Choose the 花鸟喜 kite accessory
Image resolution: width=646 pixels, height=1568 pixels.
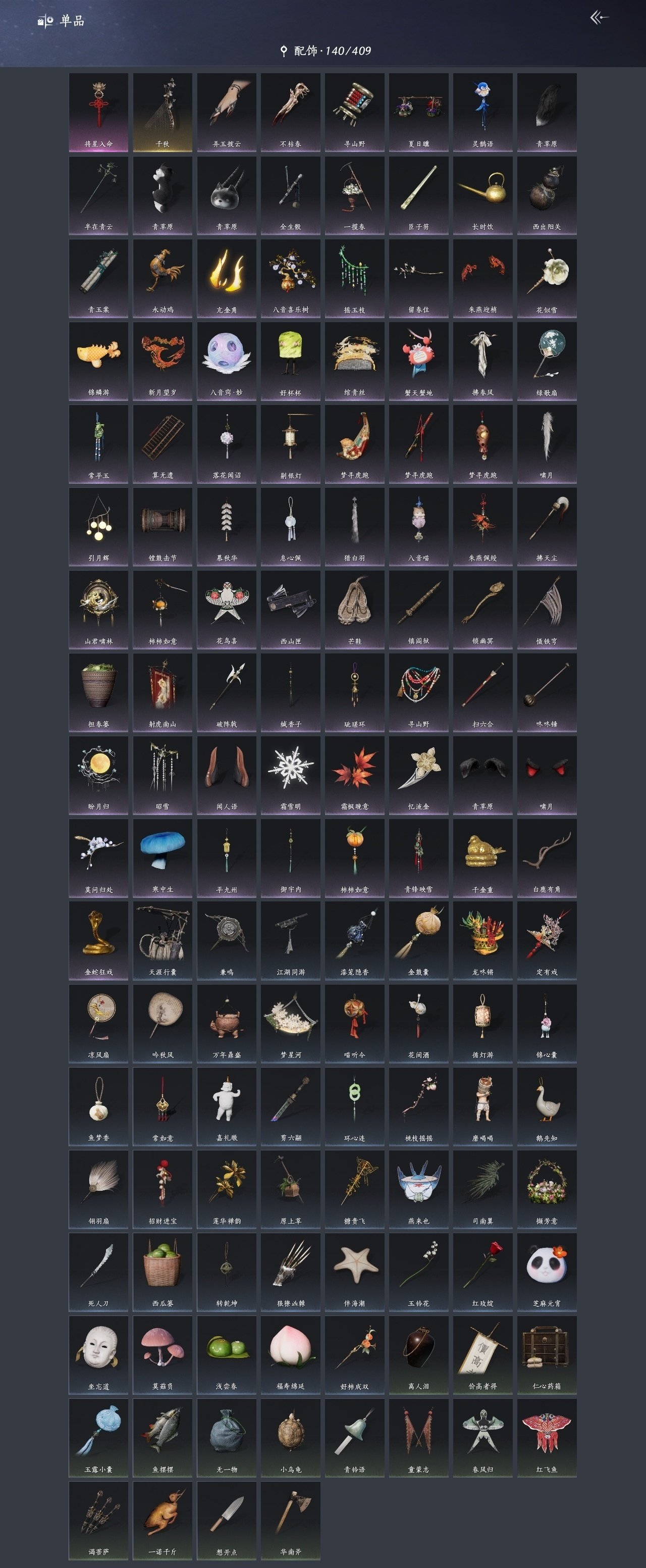tap(226, 609)
